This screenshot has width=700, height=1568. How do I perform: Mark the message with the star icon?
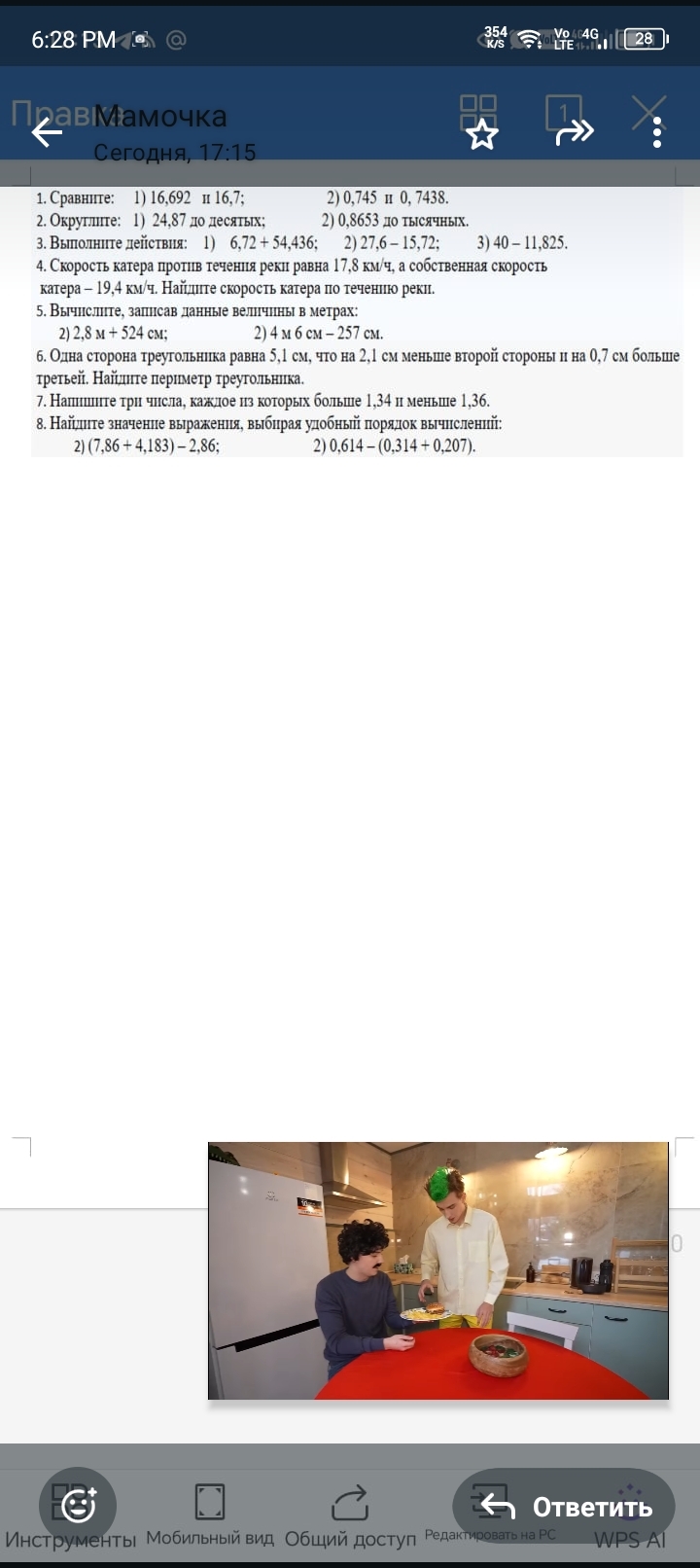483,134
